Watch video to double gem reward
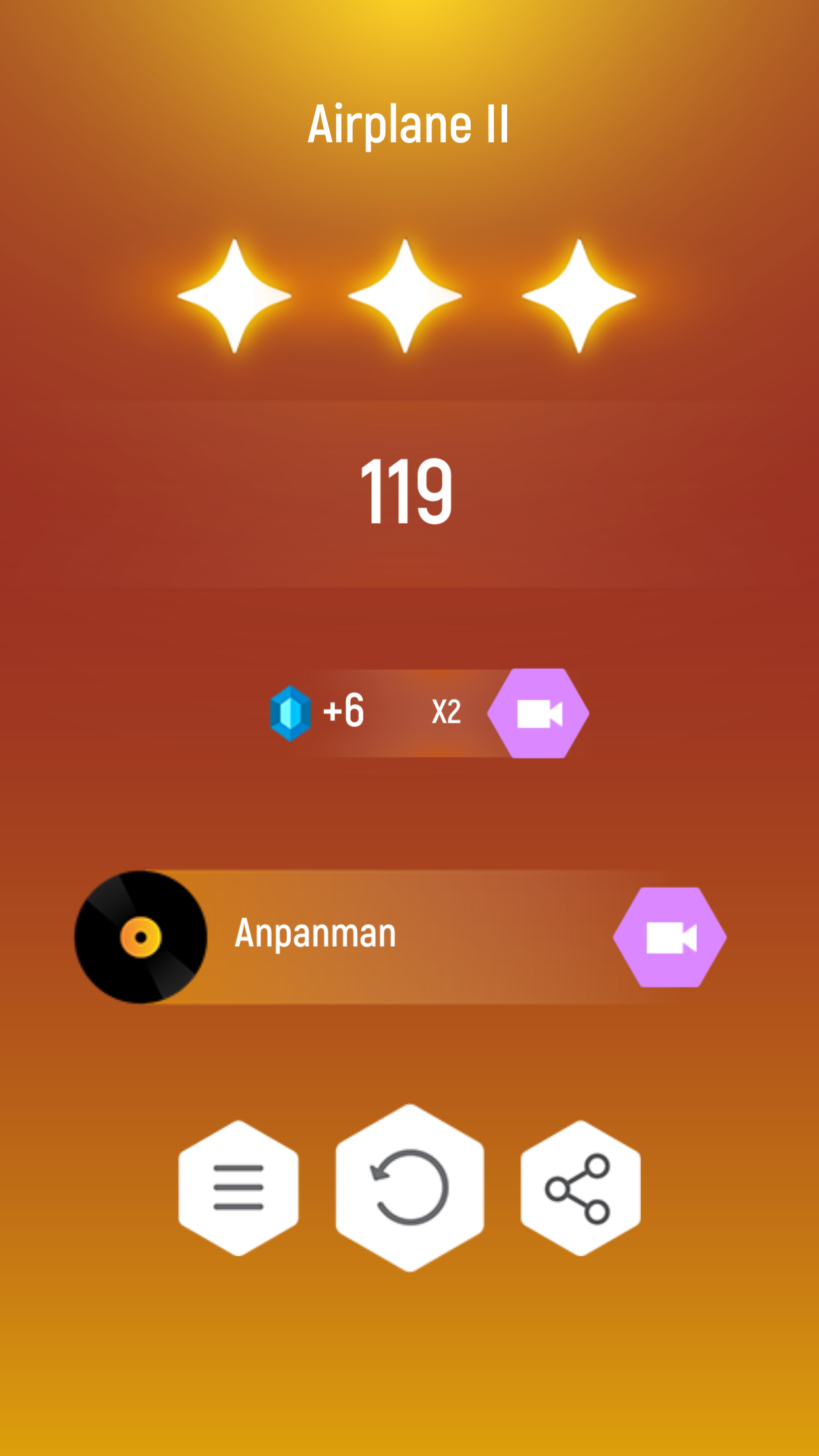This screenshot has width=819, height=1456. (538, 713)
